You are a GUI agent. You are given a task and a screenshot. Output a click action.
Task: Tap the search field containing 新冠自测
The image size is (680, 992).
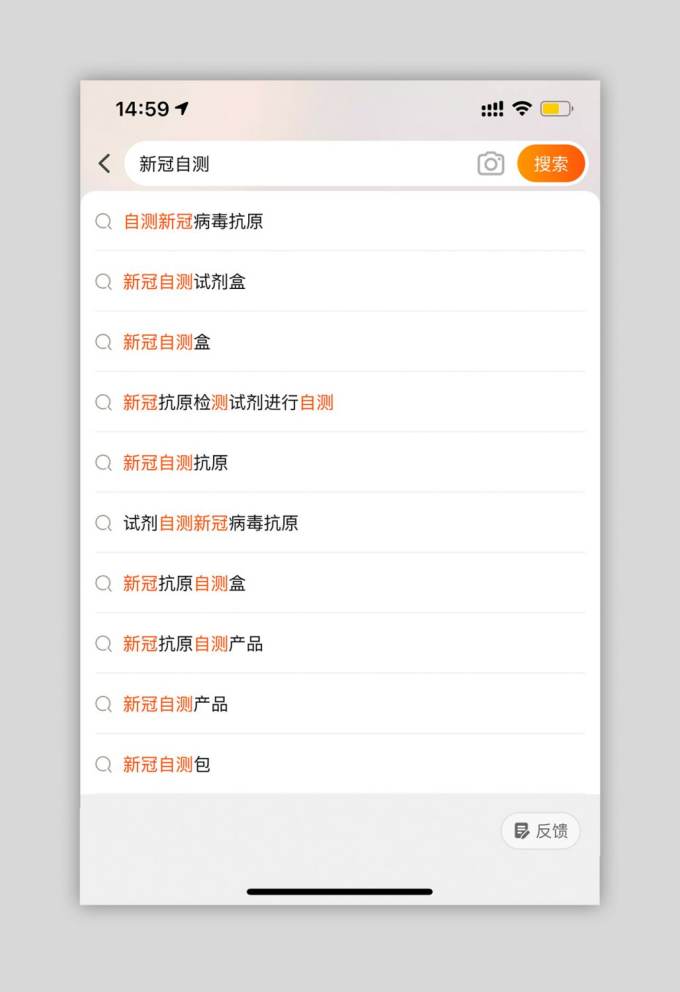[x=300, y=164]
